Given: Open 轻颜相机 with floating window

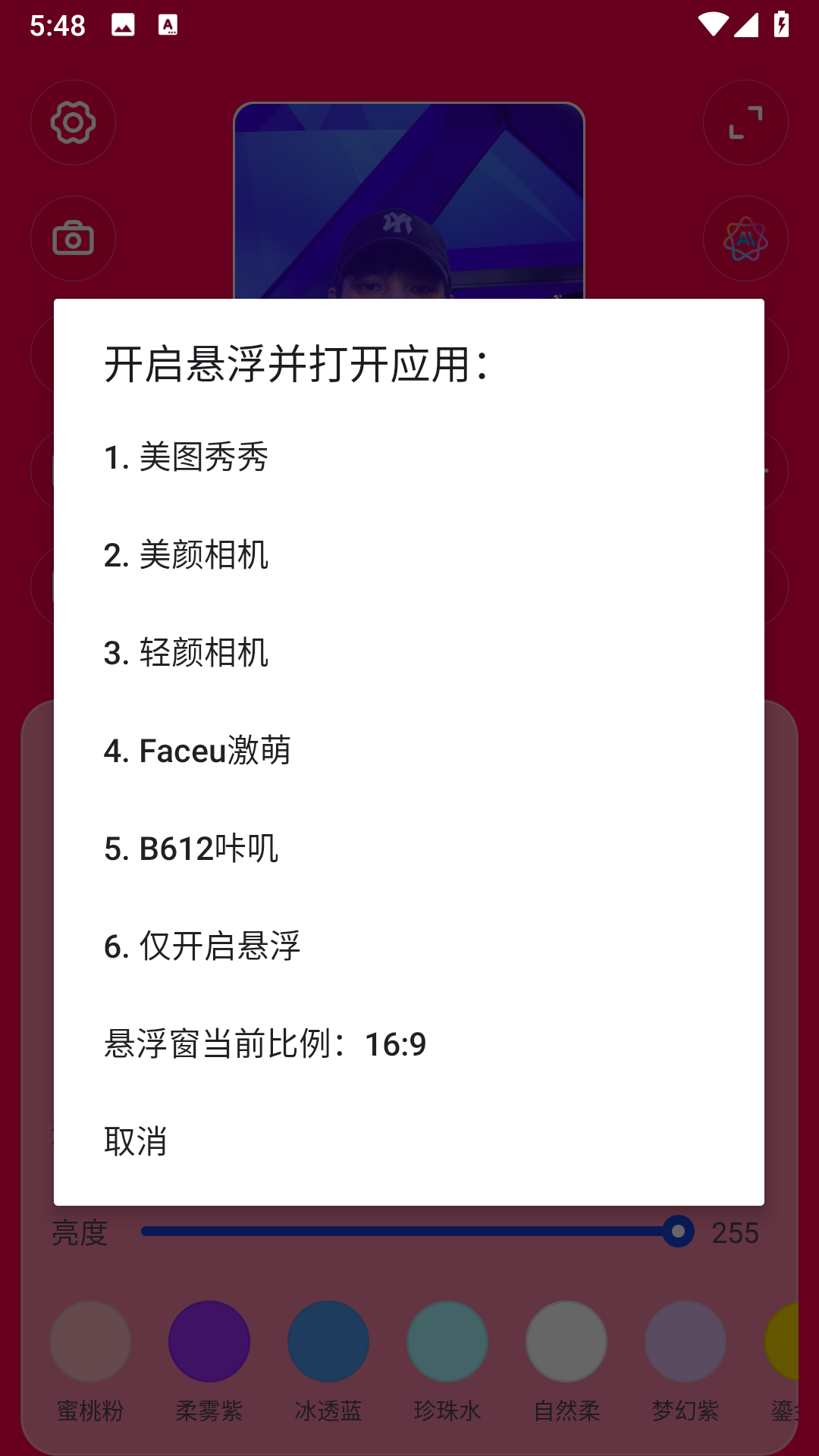Looking at the screenshot, I should pos(409,653).
